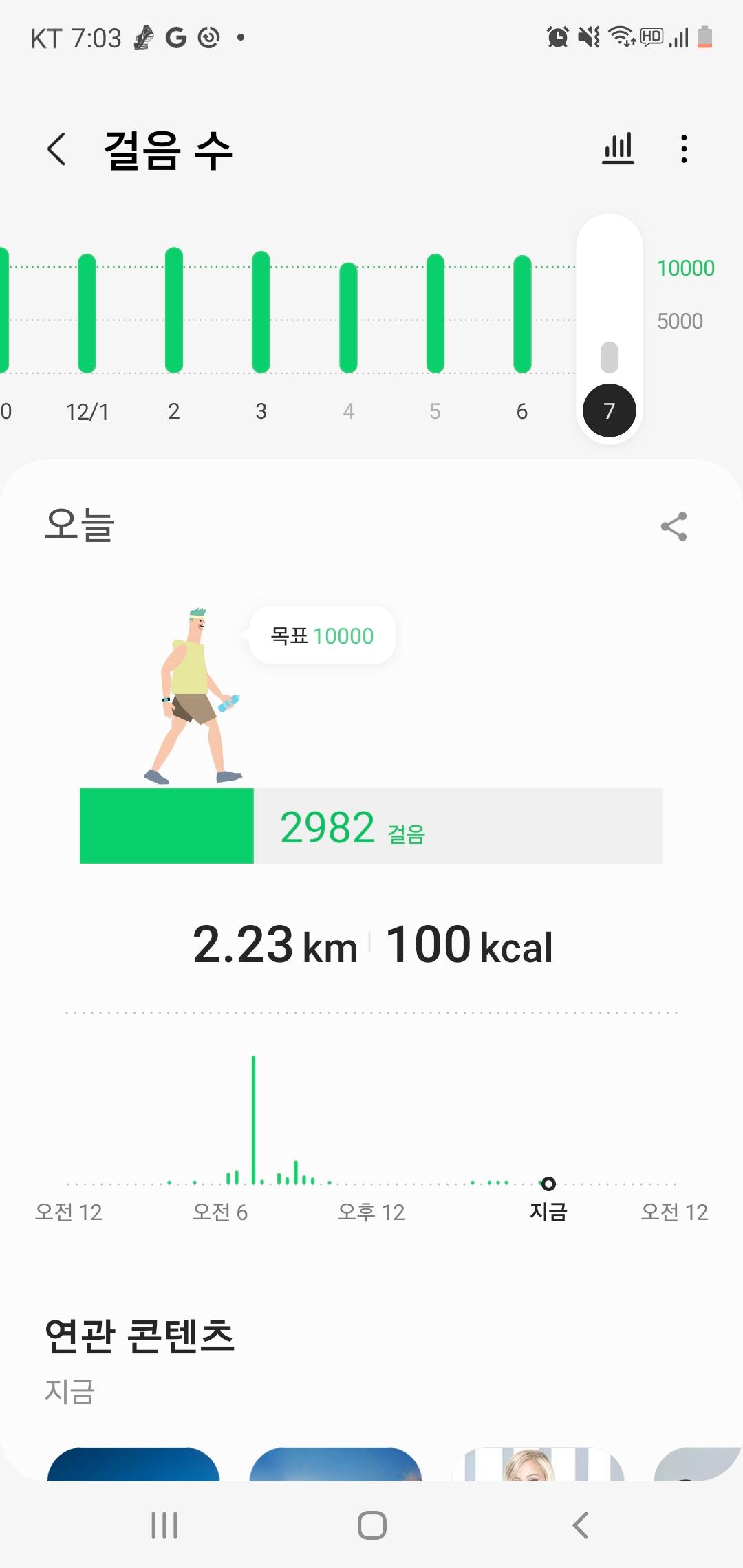Open the first 연관 콘텐츠 card
743x1568 pixels.
coord(133,1463)
